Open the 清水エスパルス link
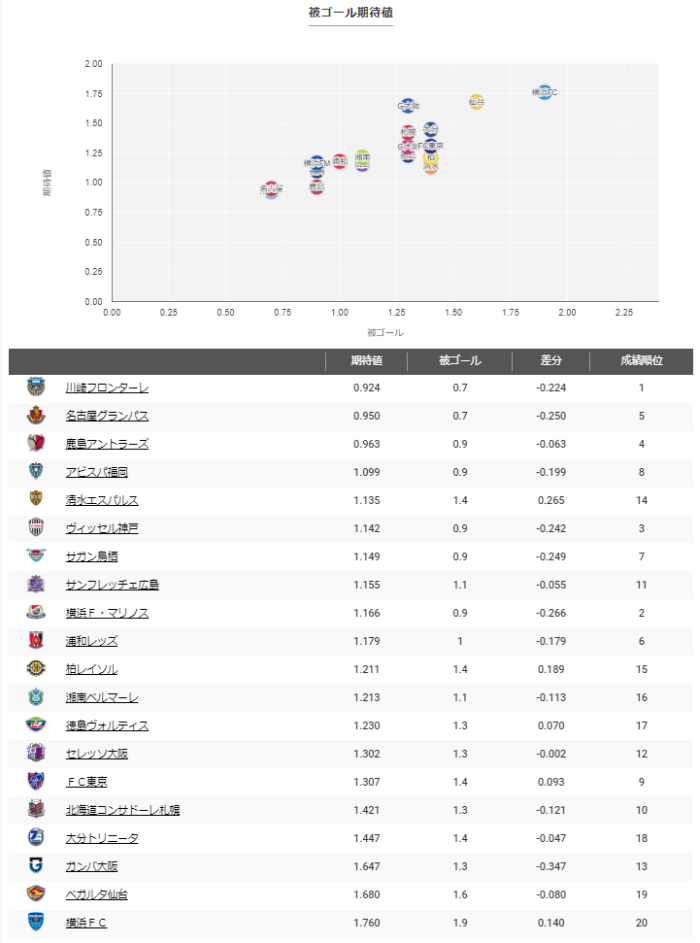Image resolution: width=700 pixels, height=943 pixels. 102,500
